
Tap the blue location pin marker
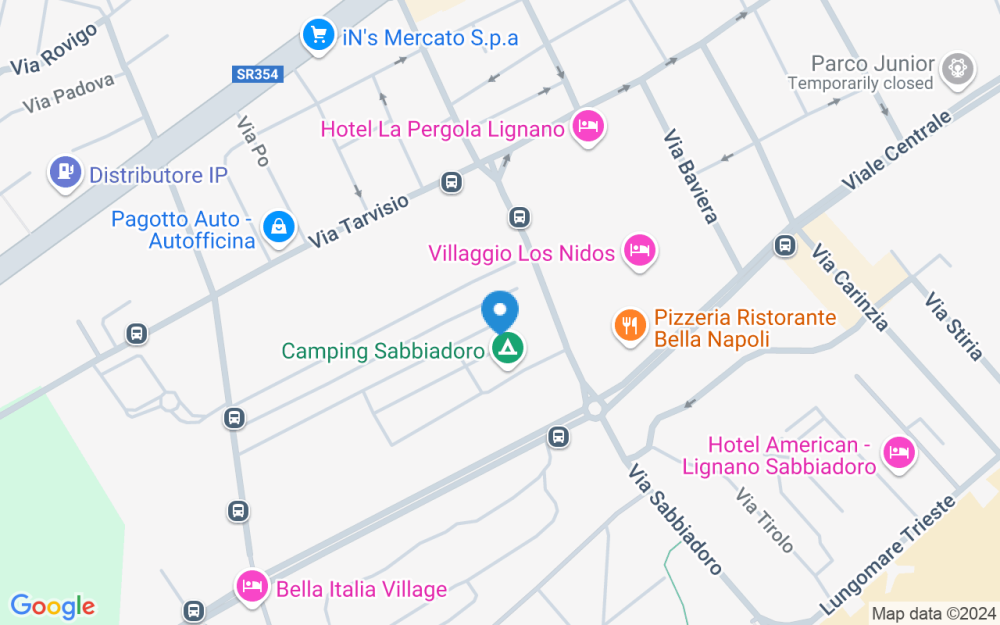500,312
